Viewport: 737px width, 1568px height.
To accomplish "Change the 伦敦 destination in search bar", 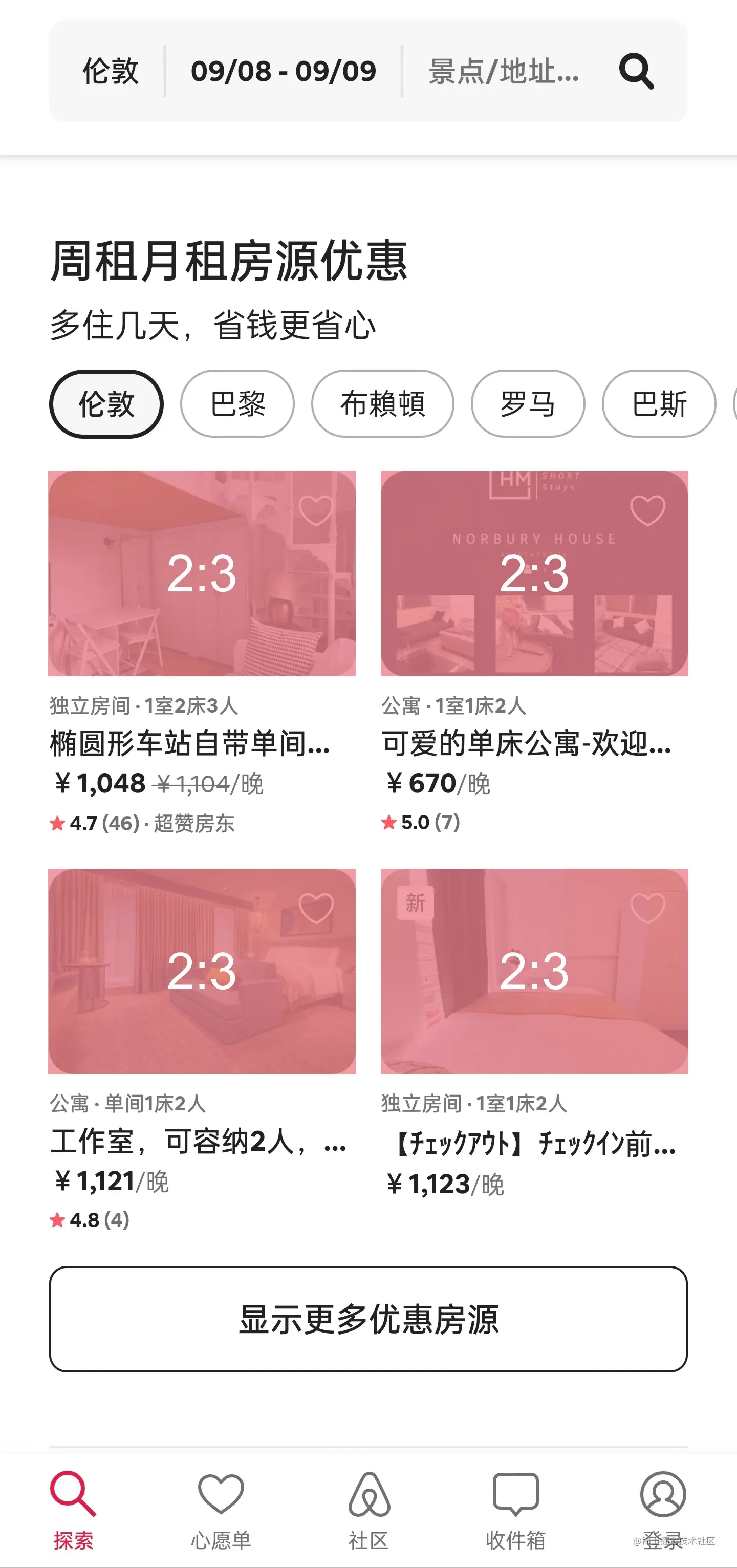I will (110, 72).
